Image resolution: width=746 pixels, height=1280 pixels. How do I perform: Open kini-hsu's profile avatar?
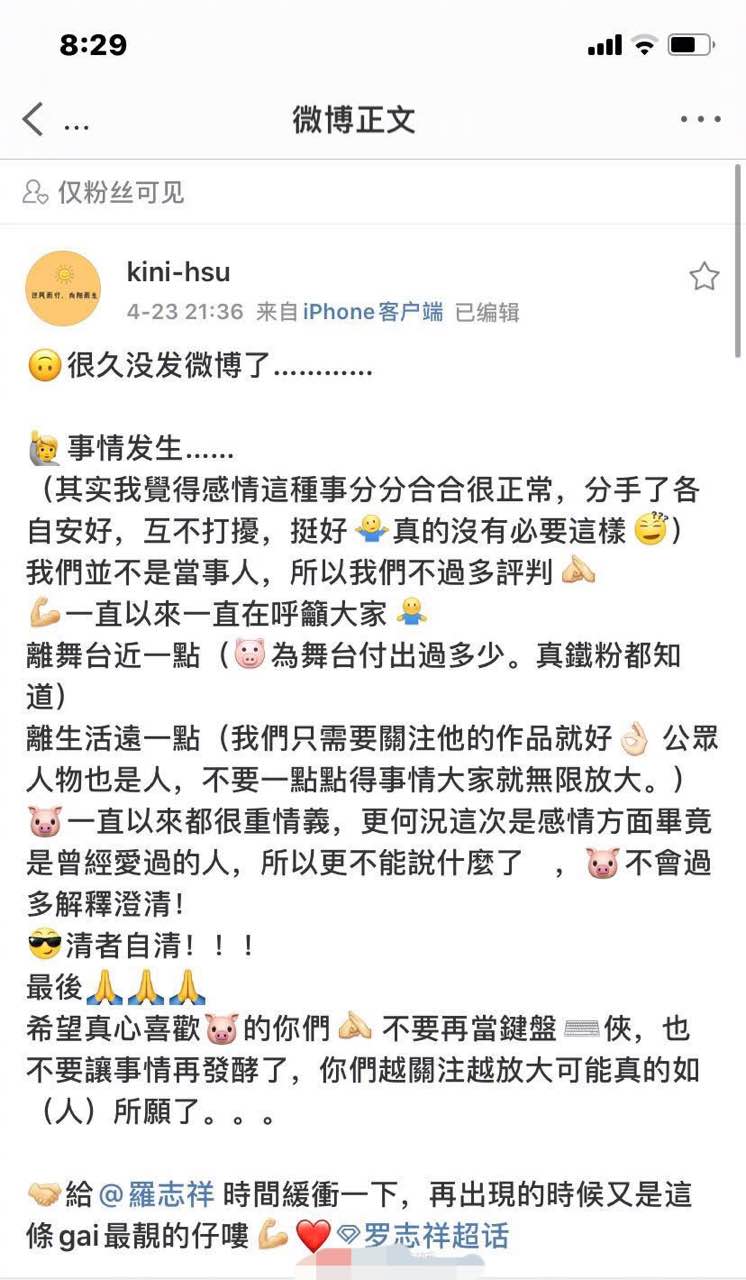click(x=63, y=288)
